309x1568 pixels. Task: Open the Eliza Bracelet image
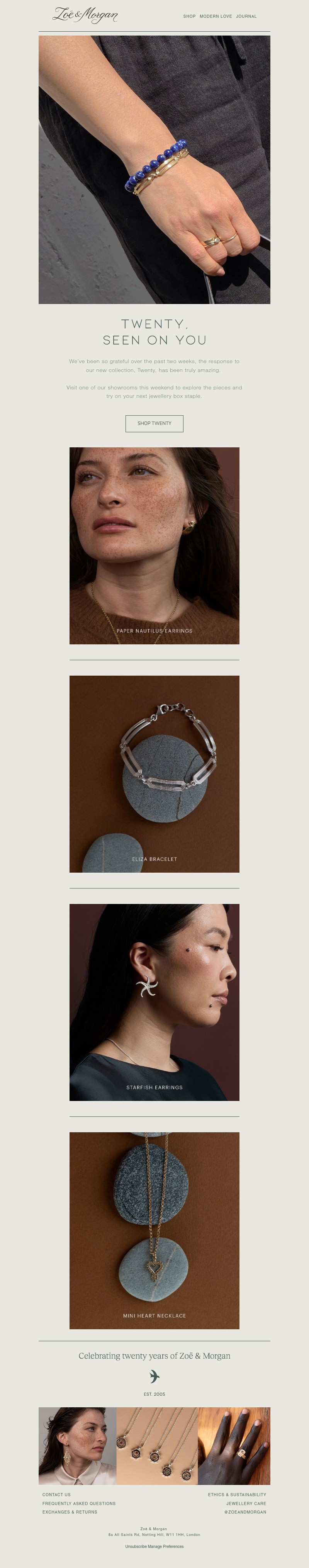(x=154, y=774)
